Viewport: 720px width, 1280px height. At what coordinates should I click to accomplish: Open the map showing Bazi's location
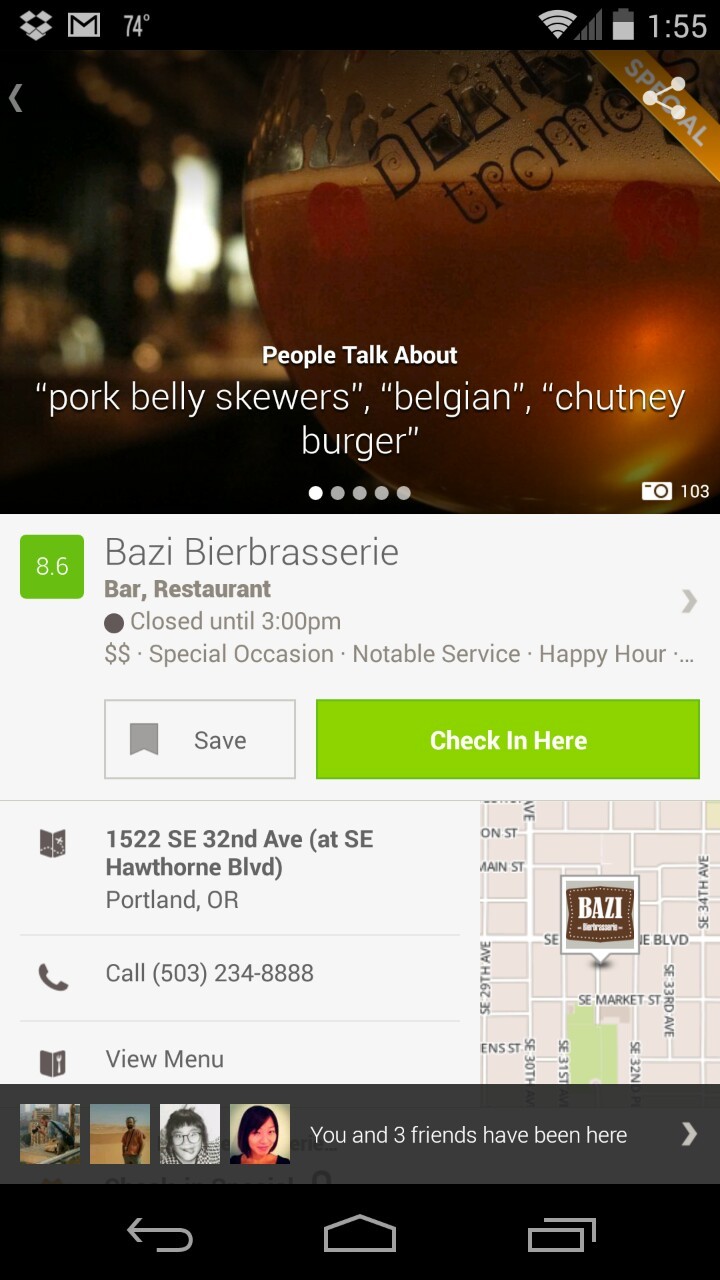click(x=598, y=940)
